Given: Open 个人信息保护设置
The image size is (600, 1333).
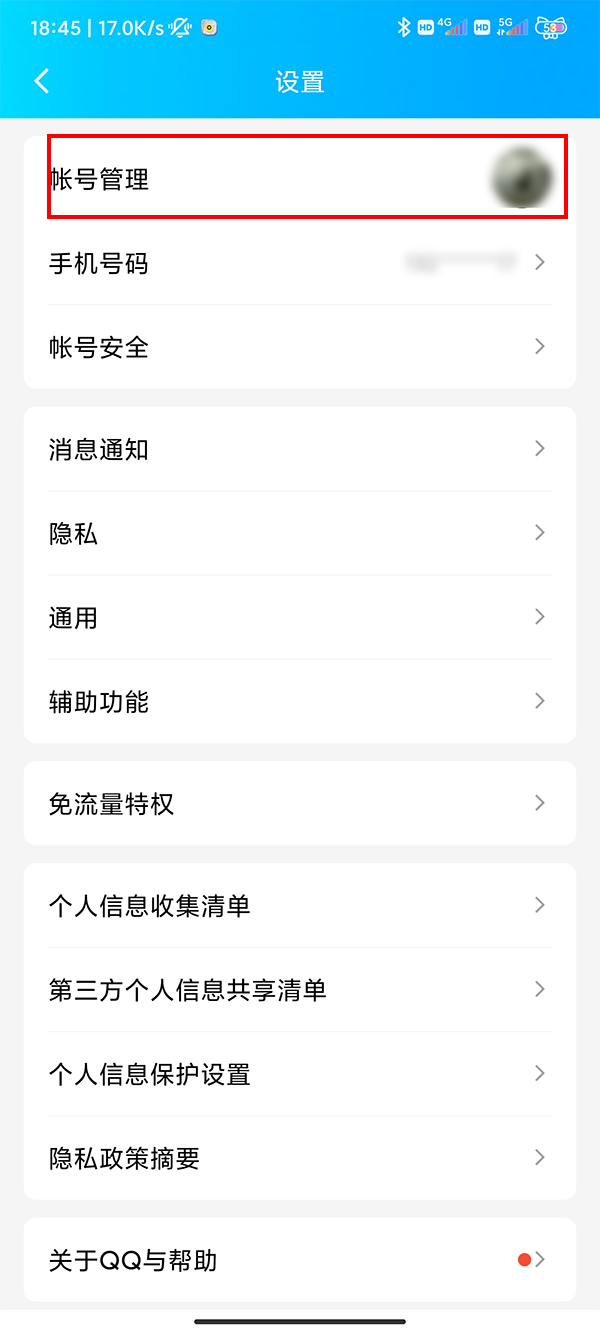Looking at the screenshot, I should click(300, 1074).
